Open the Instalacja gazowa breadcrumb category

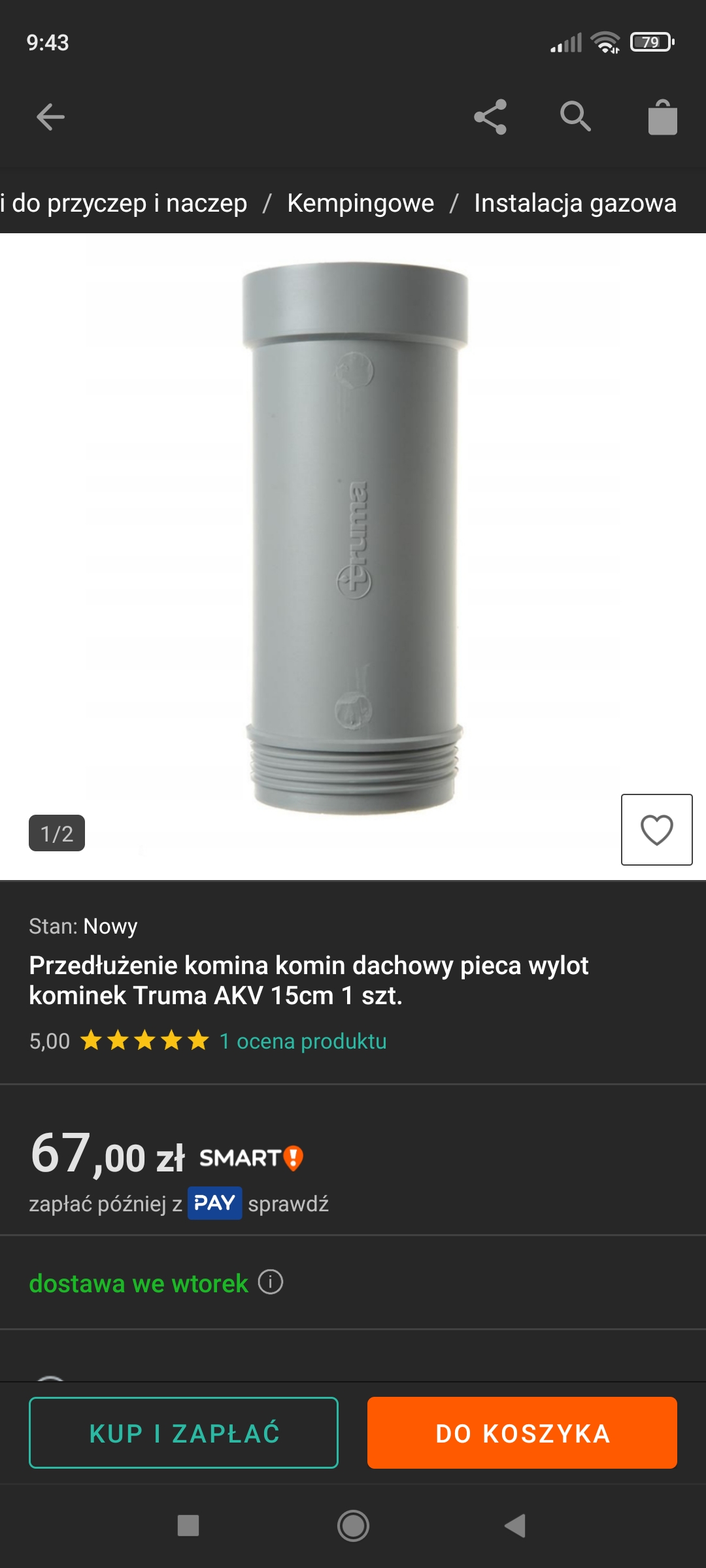click(x=575, y=203)
